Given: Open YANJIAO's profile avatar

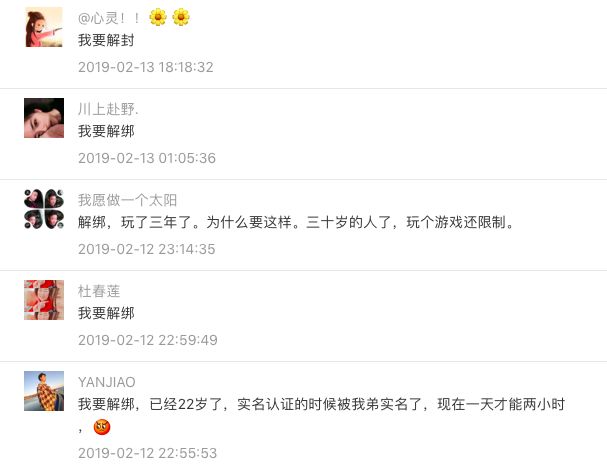Looking at the screenshot, I should [44, 391].
